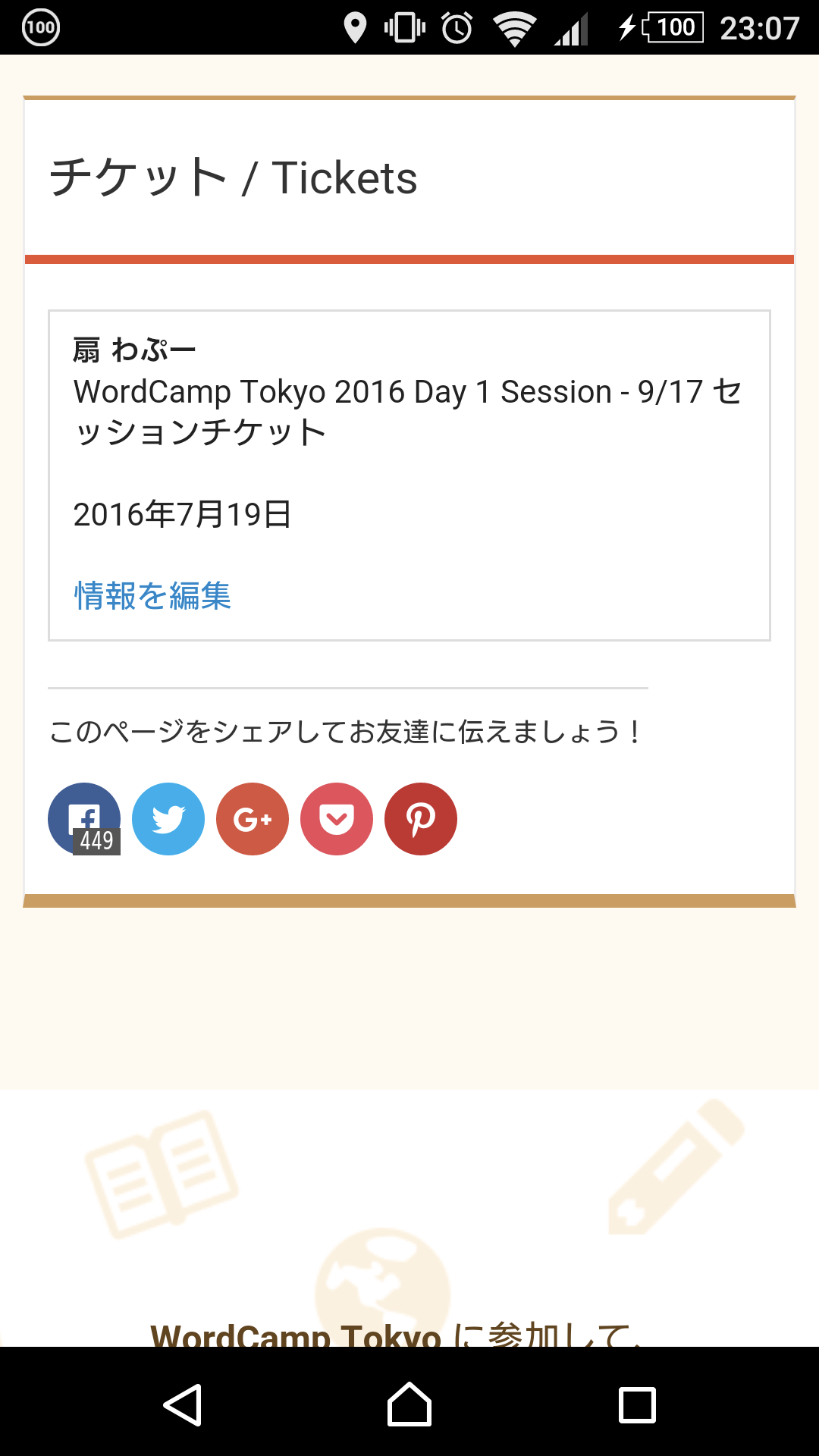The image size is (819, 1456).
Task: Open the 情報を編集 edit info link
Action: [152, 595]
